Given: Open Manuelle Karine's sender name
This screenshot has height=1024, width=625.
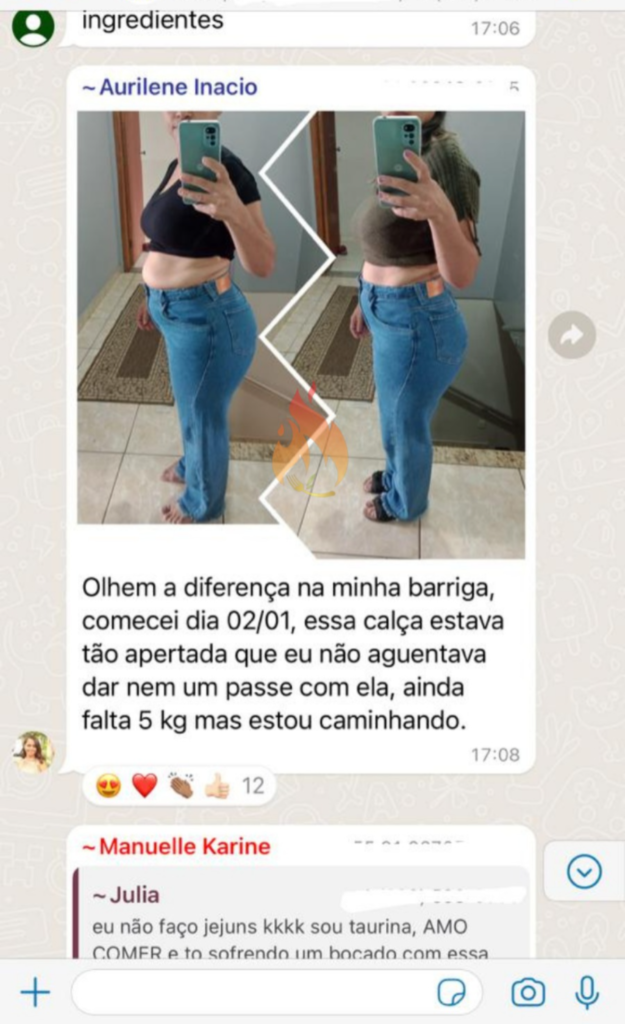Looking at the screenshot, I should point(176,847).
